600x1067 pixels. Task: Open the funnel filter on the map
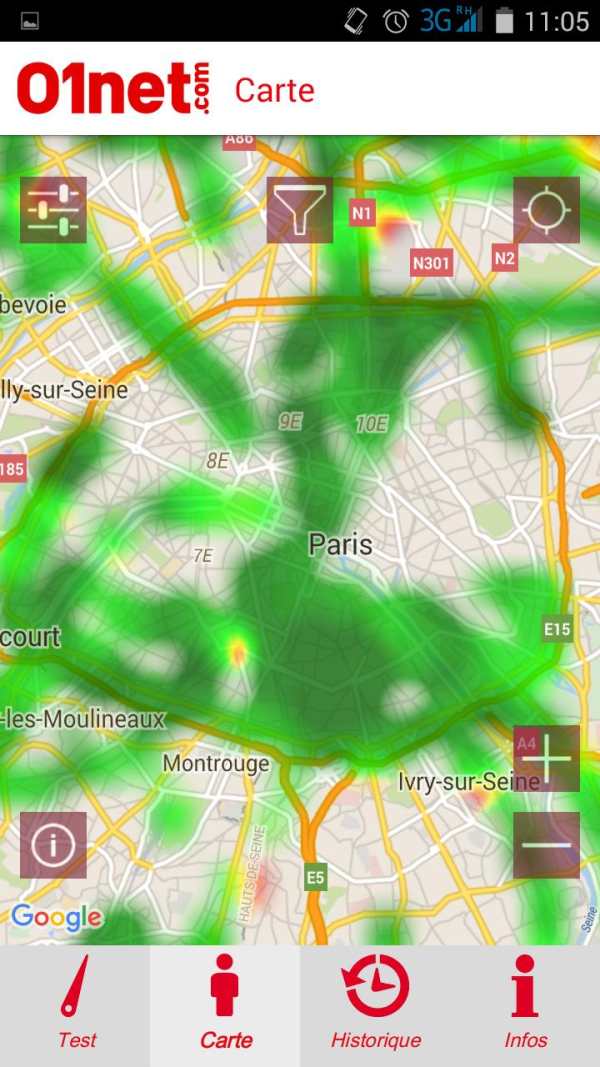[x=299, y=210]
